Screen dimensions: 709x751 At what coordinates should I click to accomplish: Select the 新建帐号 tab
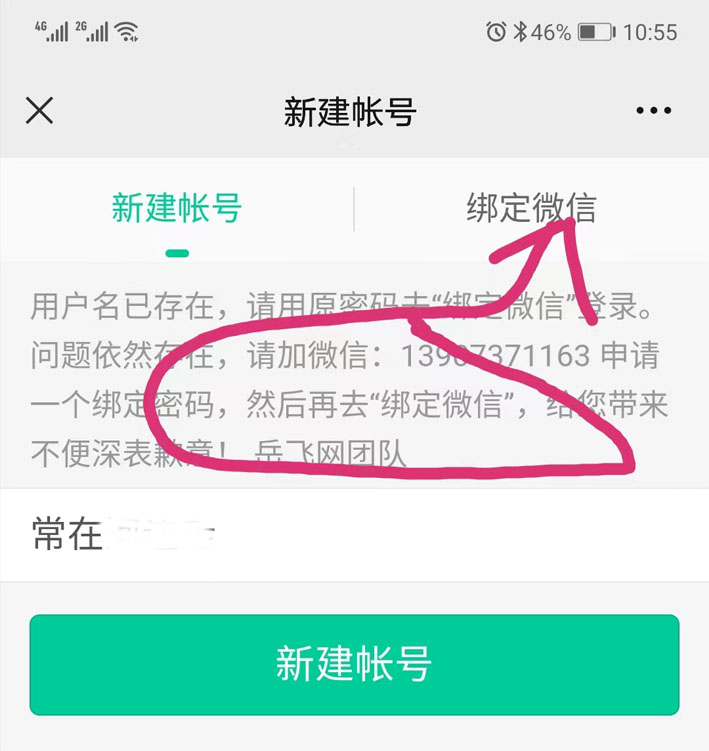[x=177, y=209]
